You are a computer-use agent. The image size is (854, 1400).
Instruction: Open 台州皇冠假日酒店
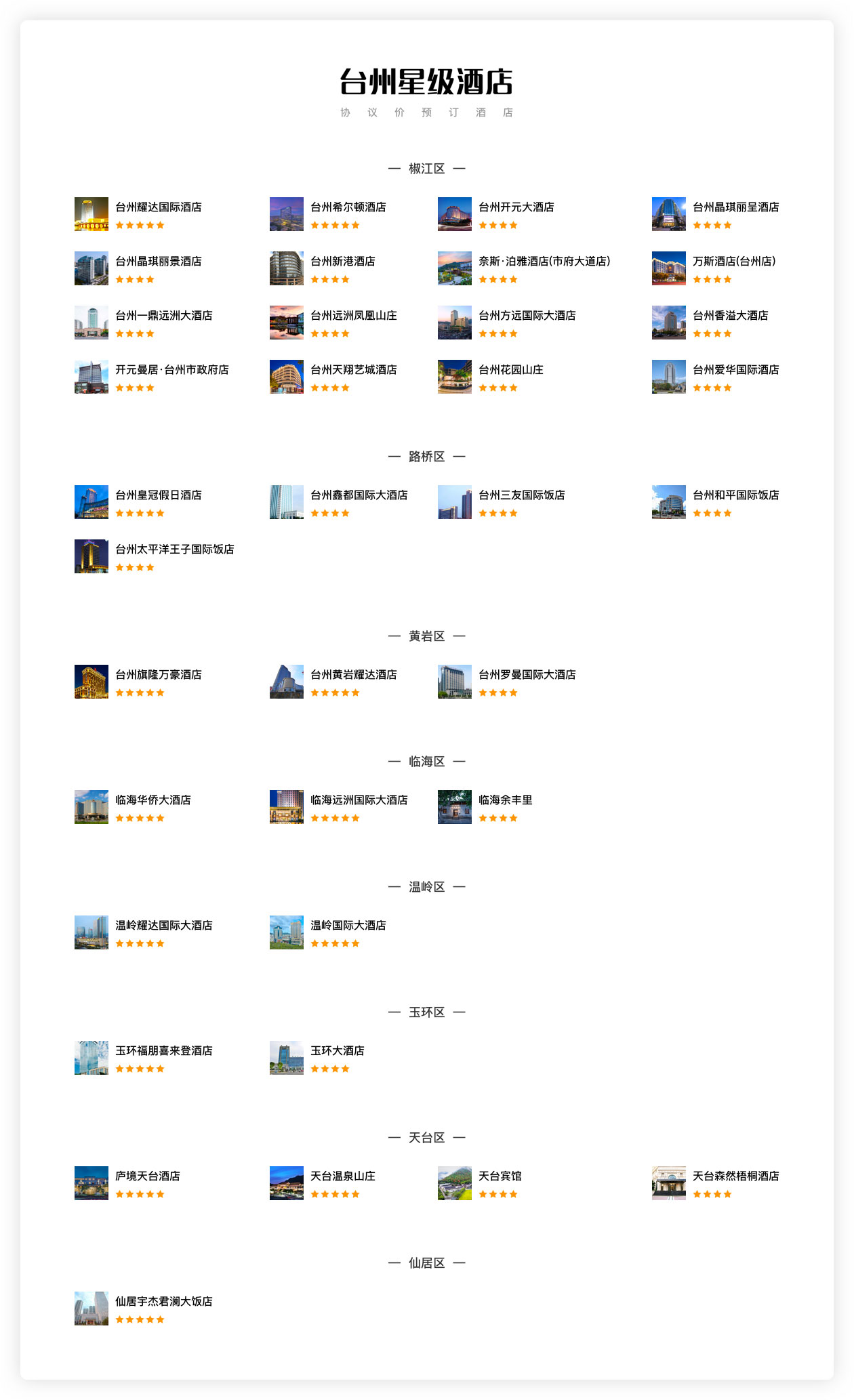[158, 495]
